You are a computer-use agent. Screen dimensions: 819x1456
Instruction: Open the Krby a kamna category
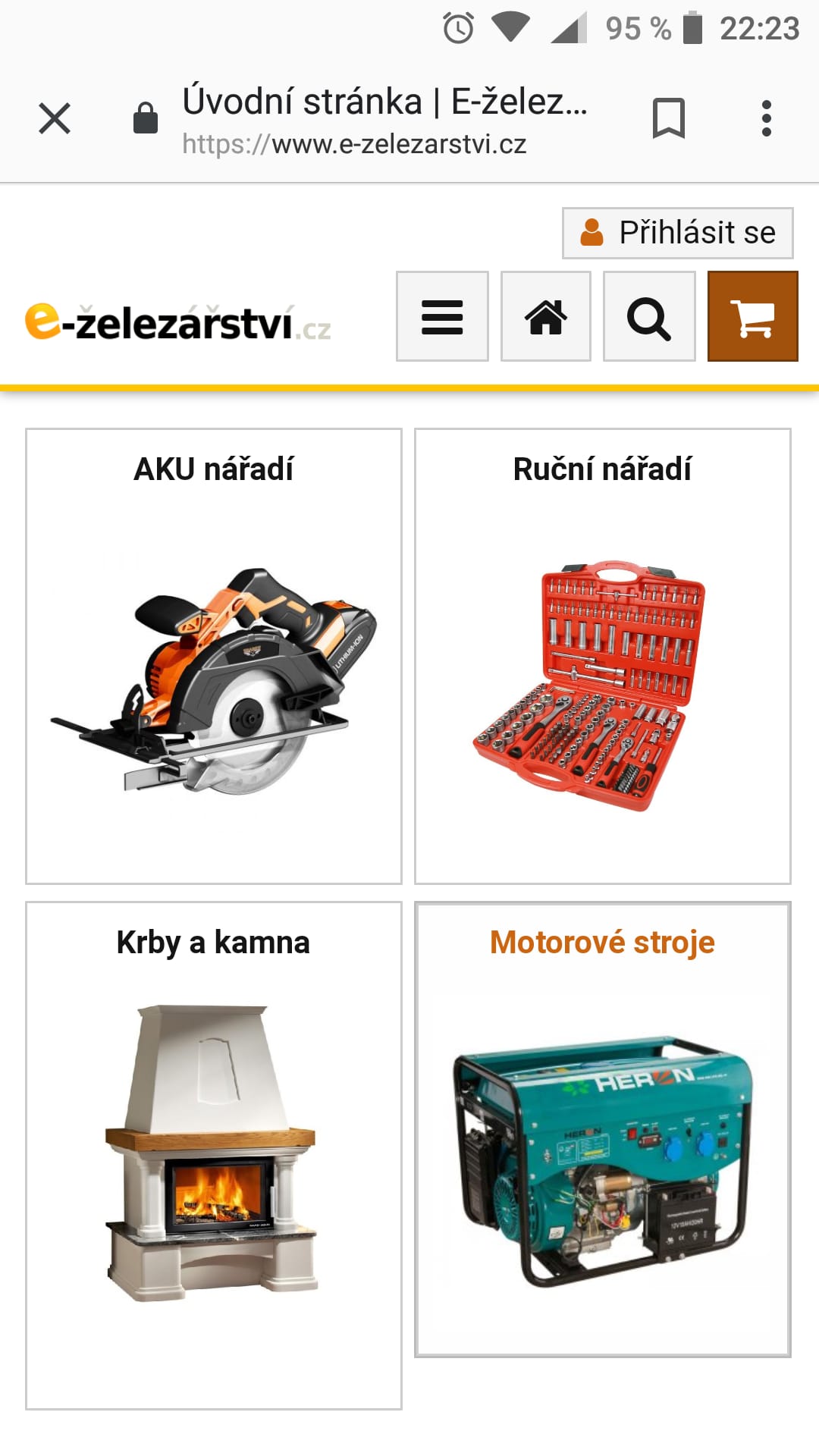[x=214, y=1156]
